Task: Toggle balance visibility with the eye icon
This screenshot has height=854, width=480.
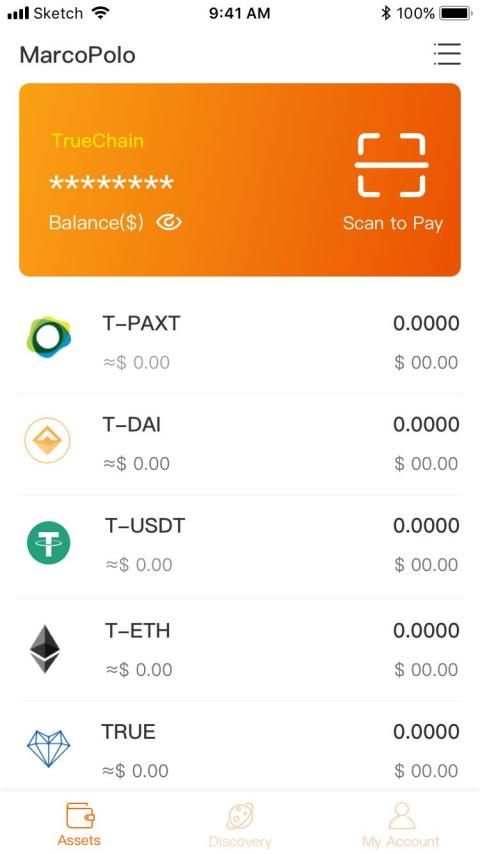Action: click(x=169, y=222)
